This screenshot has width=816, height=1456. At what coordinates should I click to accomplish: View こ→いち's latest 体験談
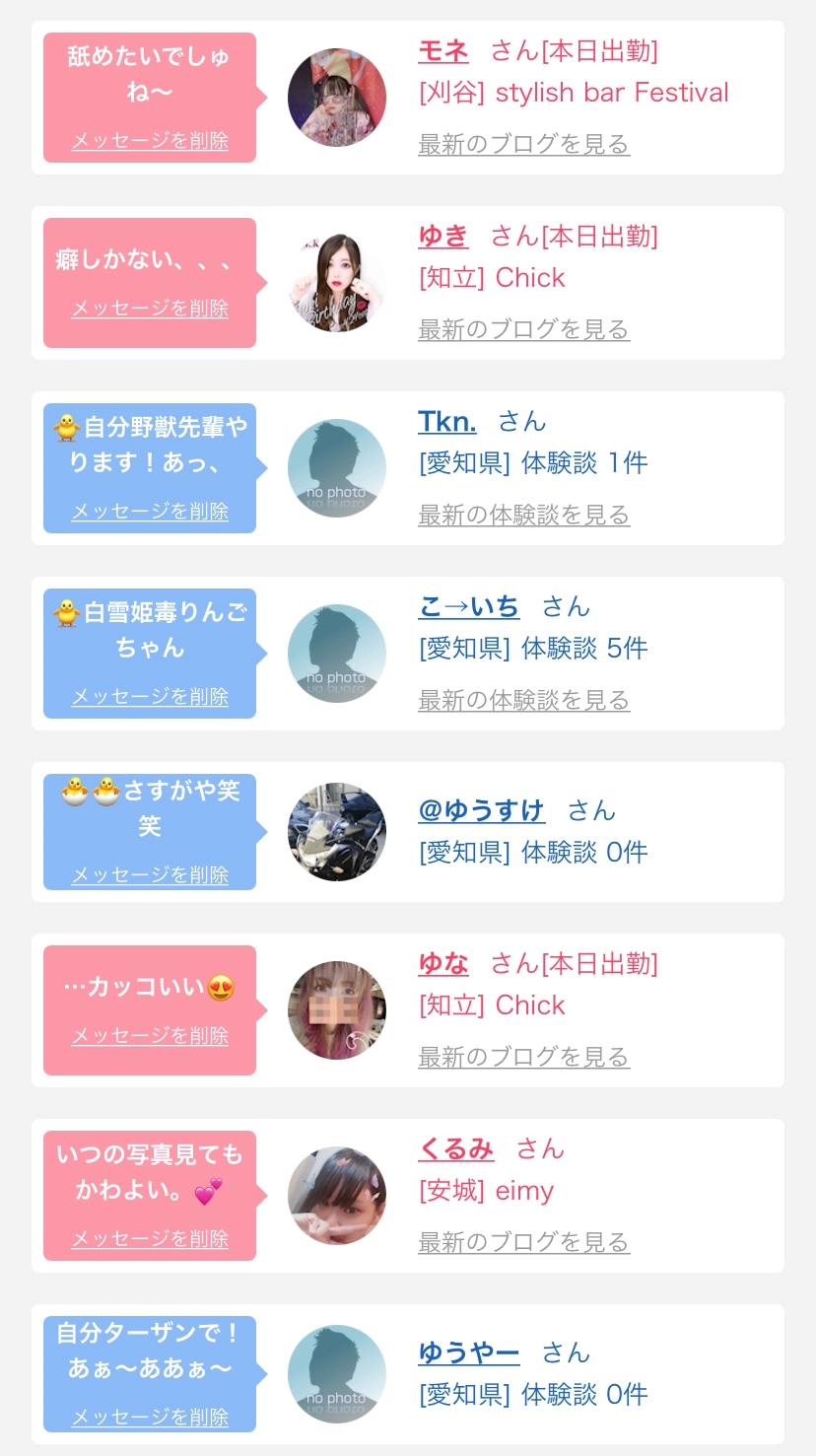[523, 700]
